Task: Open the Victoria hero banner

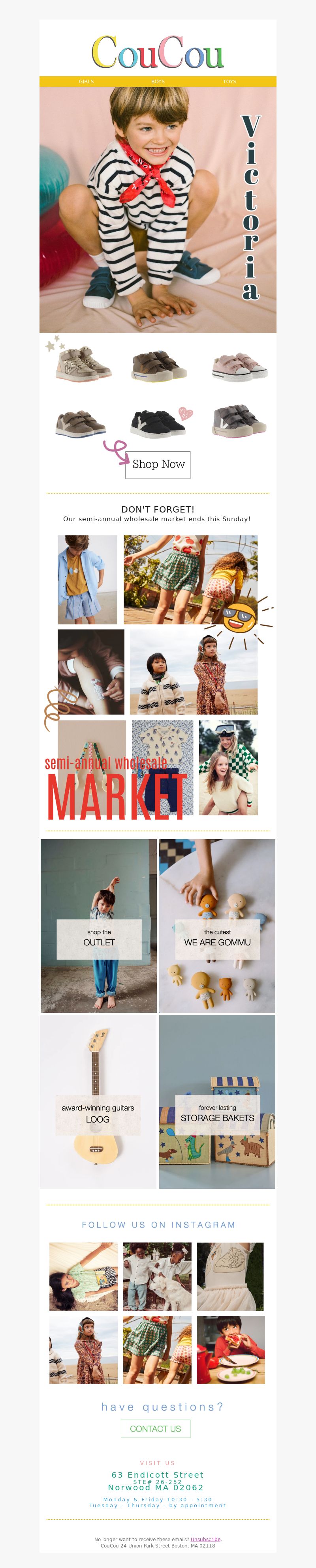Action: pos(158,210)
